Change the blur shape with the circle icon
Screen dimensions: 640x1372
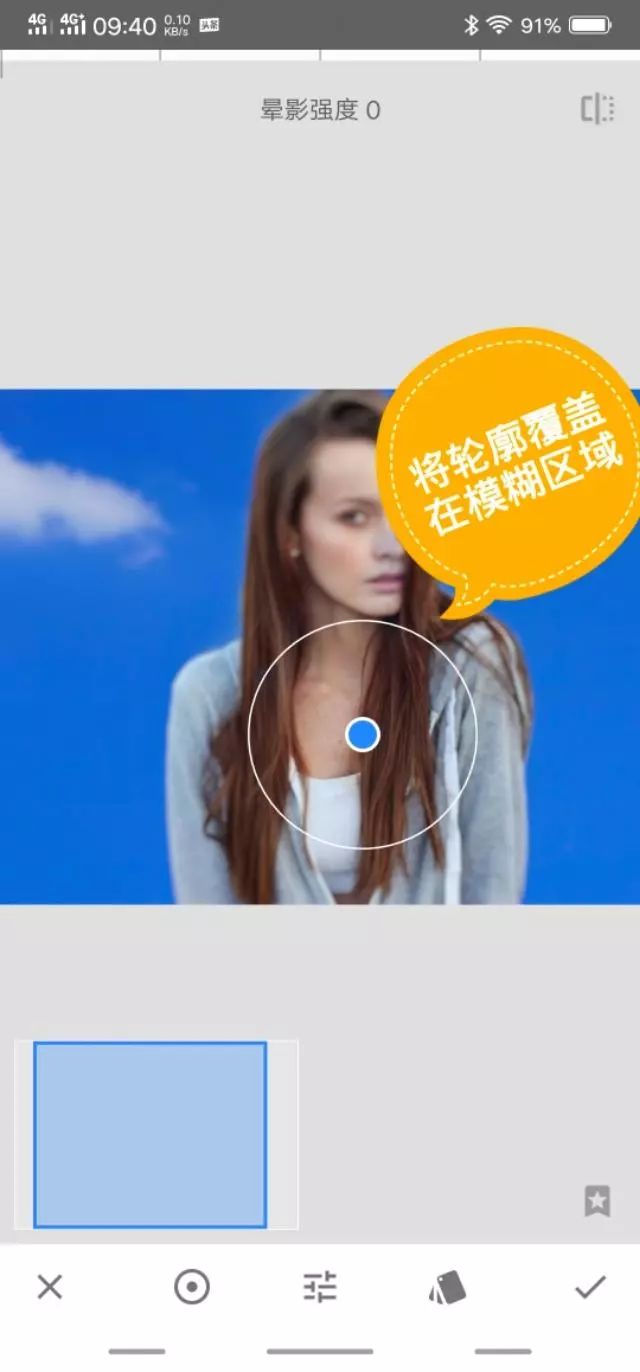coord(192,1287)
